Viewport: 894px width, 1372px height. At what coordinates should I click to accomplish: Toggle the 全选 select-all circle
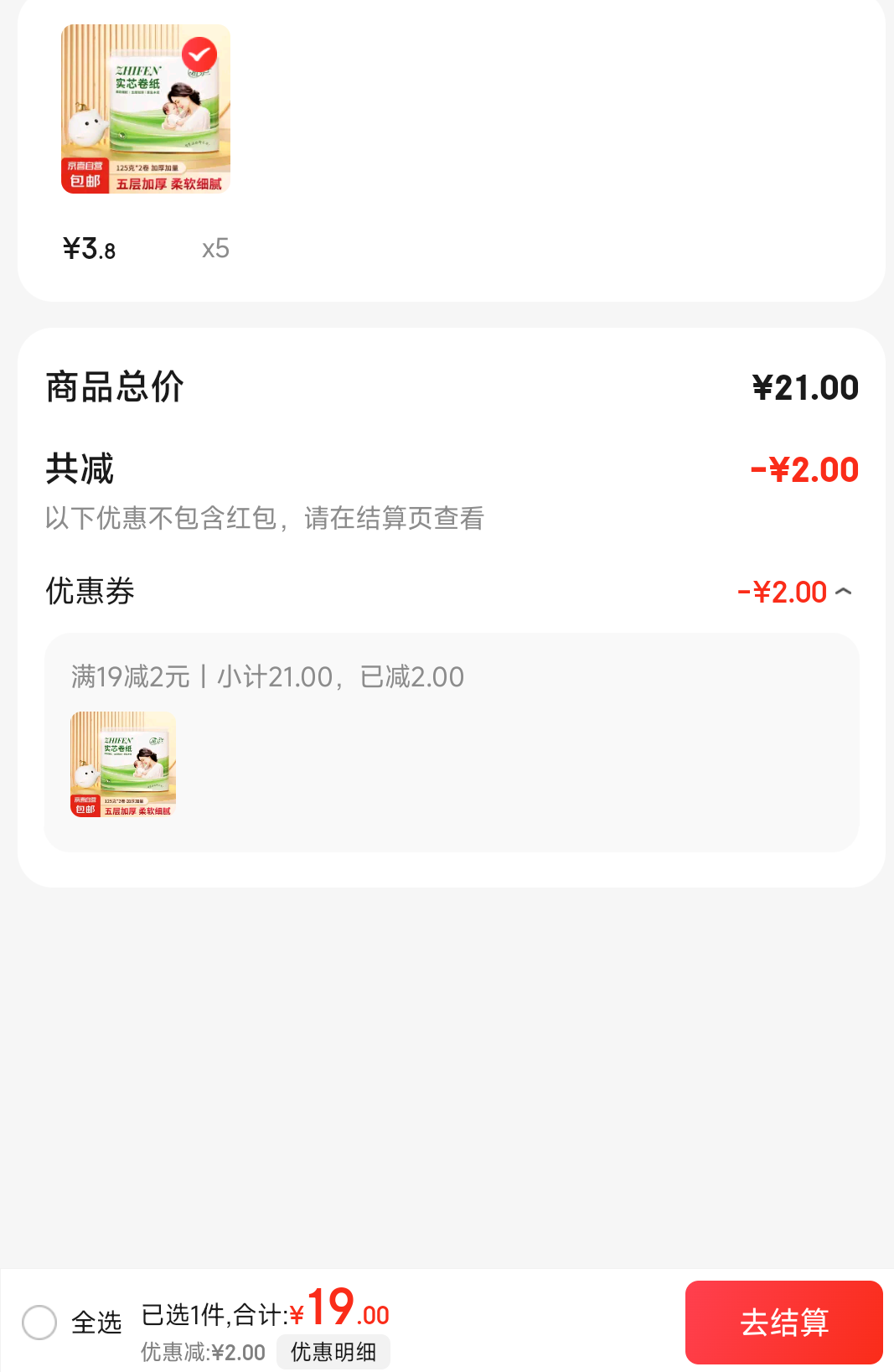[39, 1323]
